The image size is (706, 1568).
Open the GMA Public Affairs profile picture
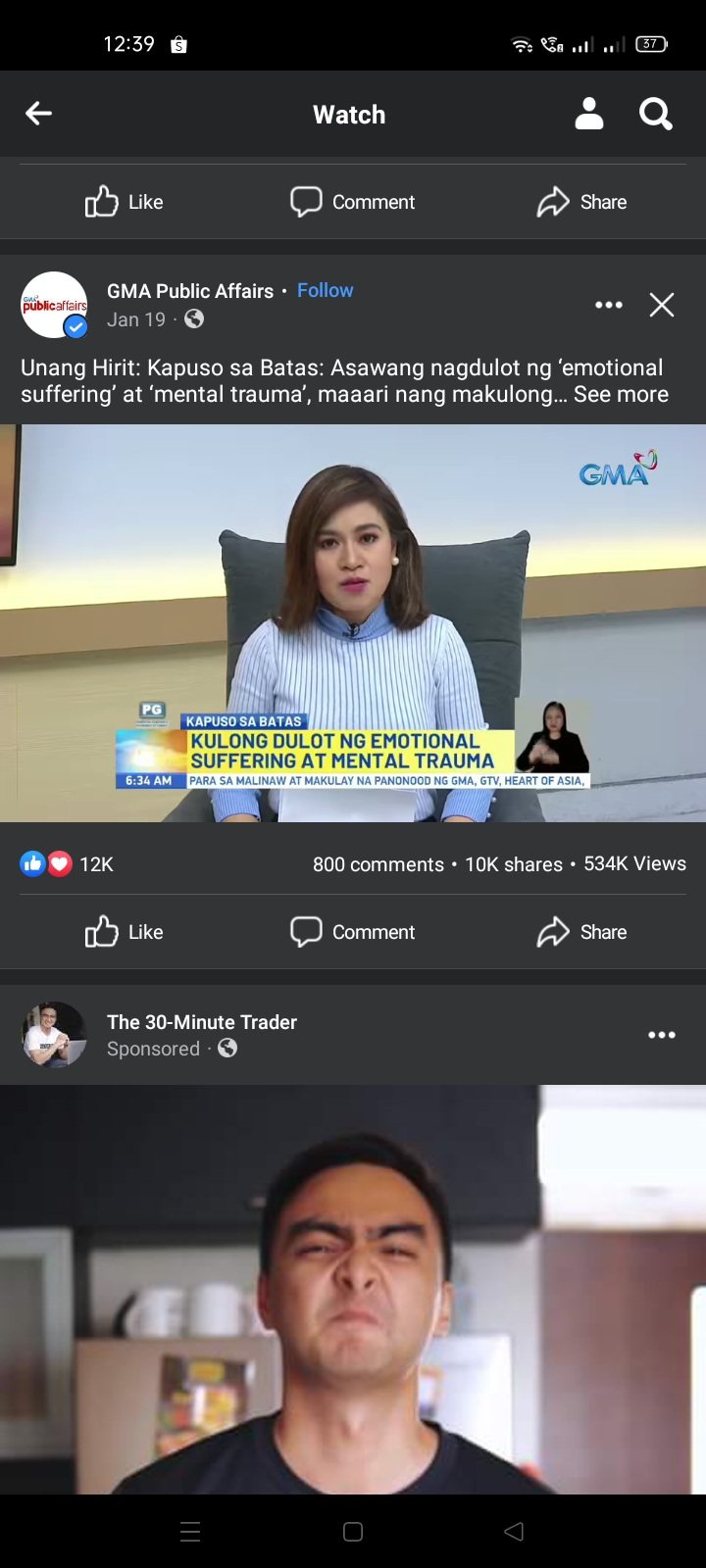pyautogui.click(x=55, y=305)
